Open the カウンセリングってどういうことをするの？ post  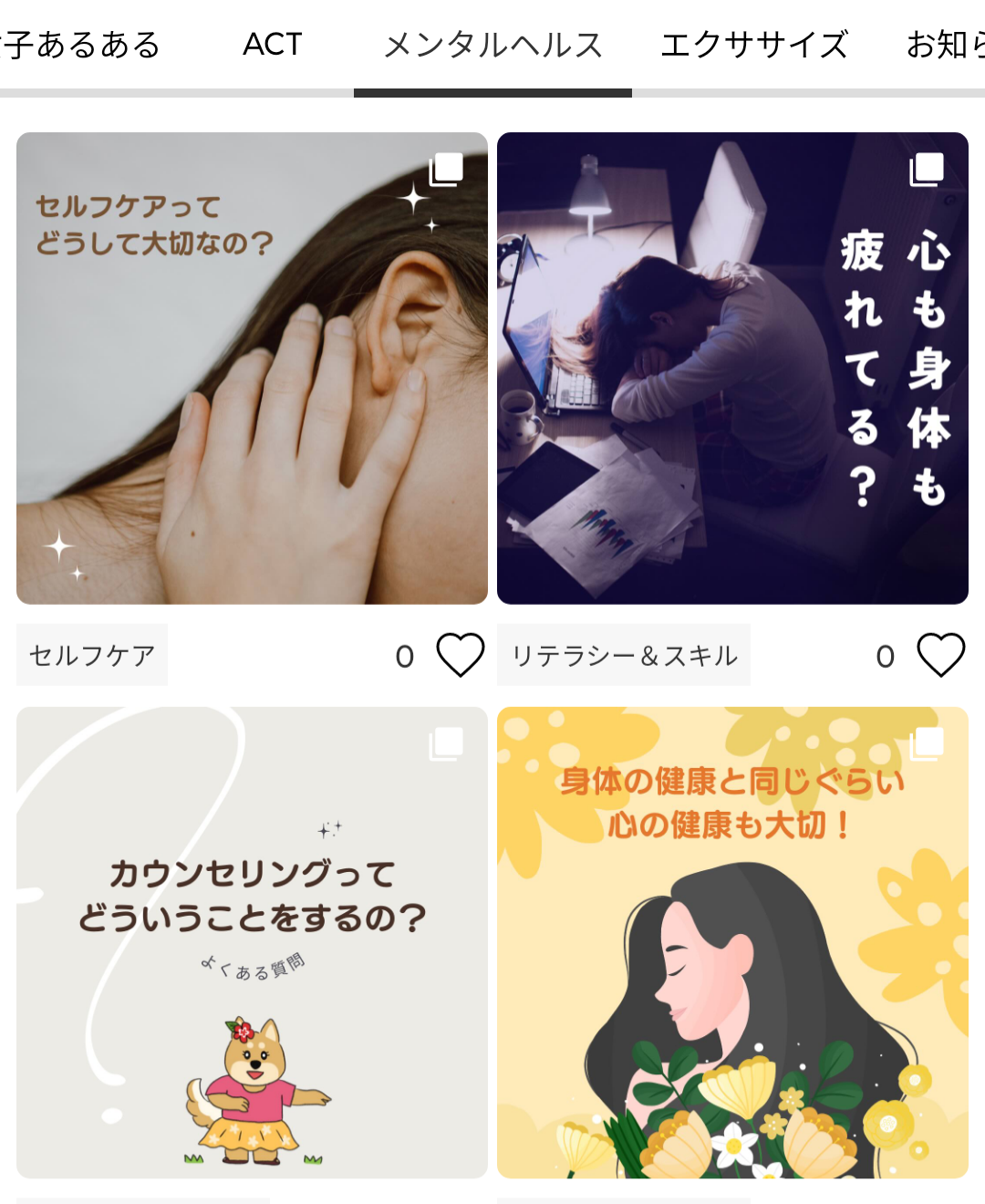[x=252, y=939]
